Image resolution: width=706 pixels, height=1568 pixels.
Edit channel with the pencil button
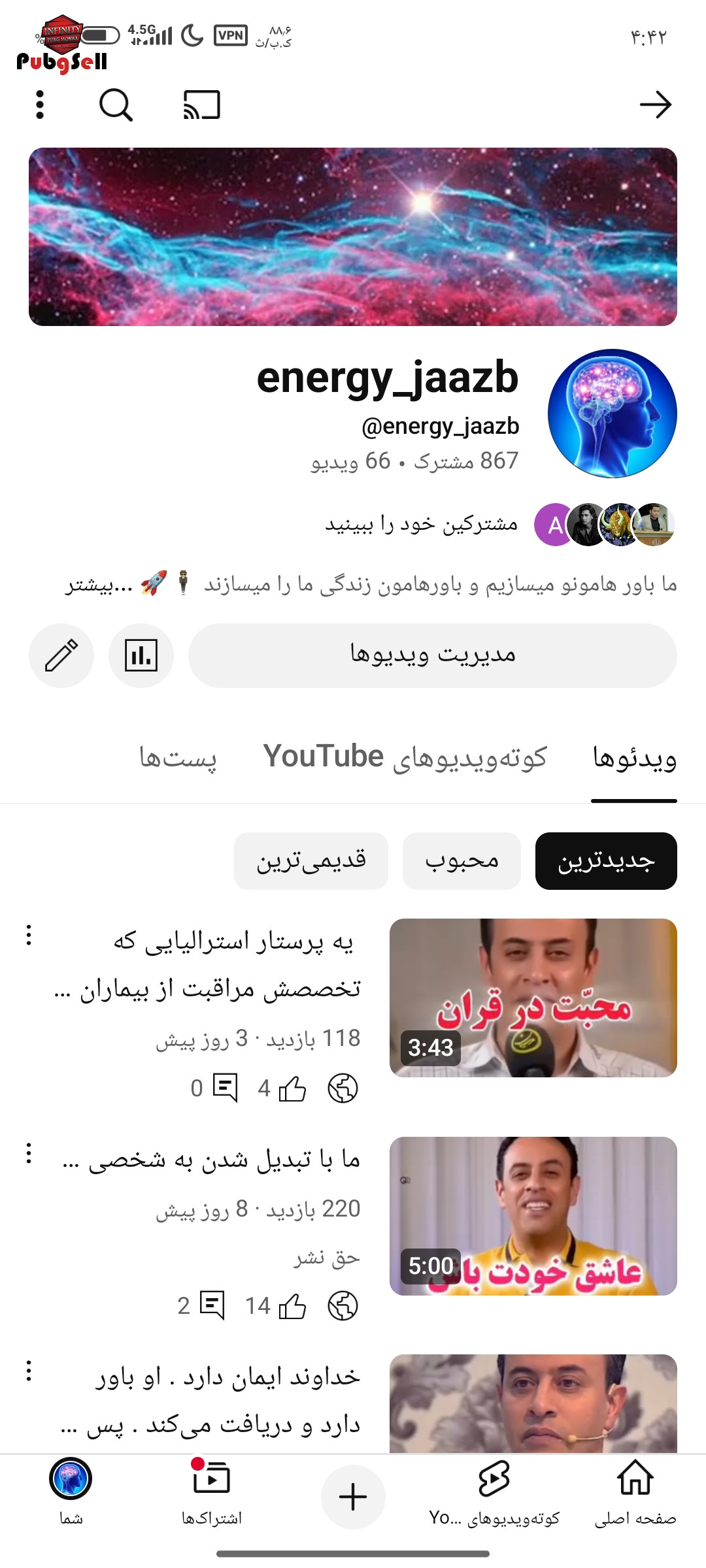pyautogui.click(x=61, y=655)
